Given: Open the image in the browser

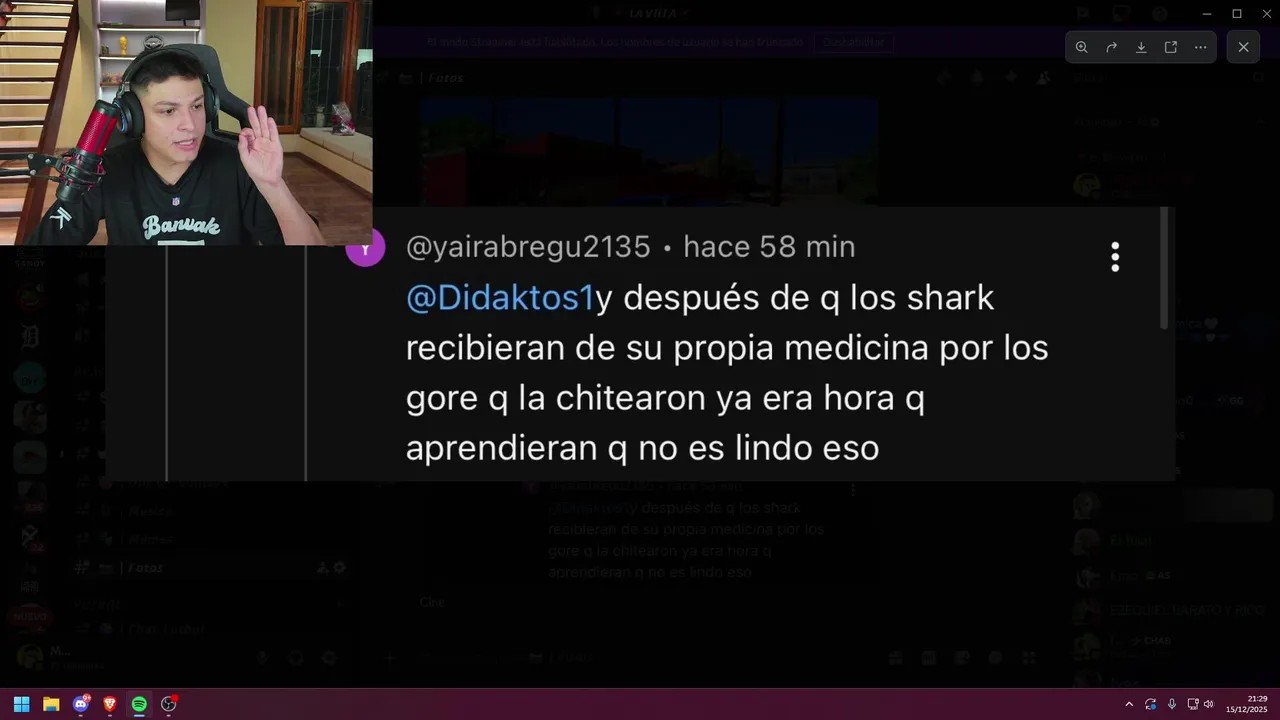Looking at the screenshot, I should point(1171,47).
